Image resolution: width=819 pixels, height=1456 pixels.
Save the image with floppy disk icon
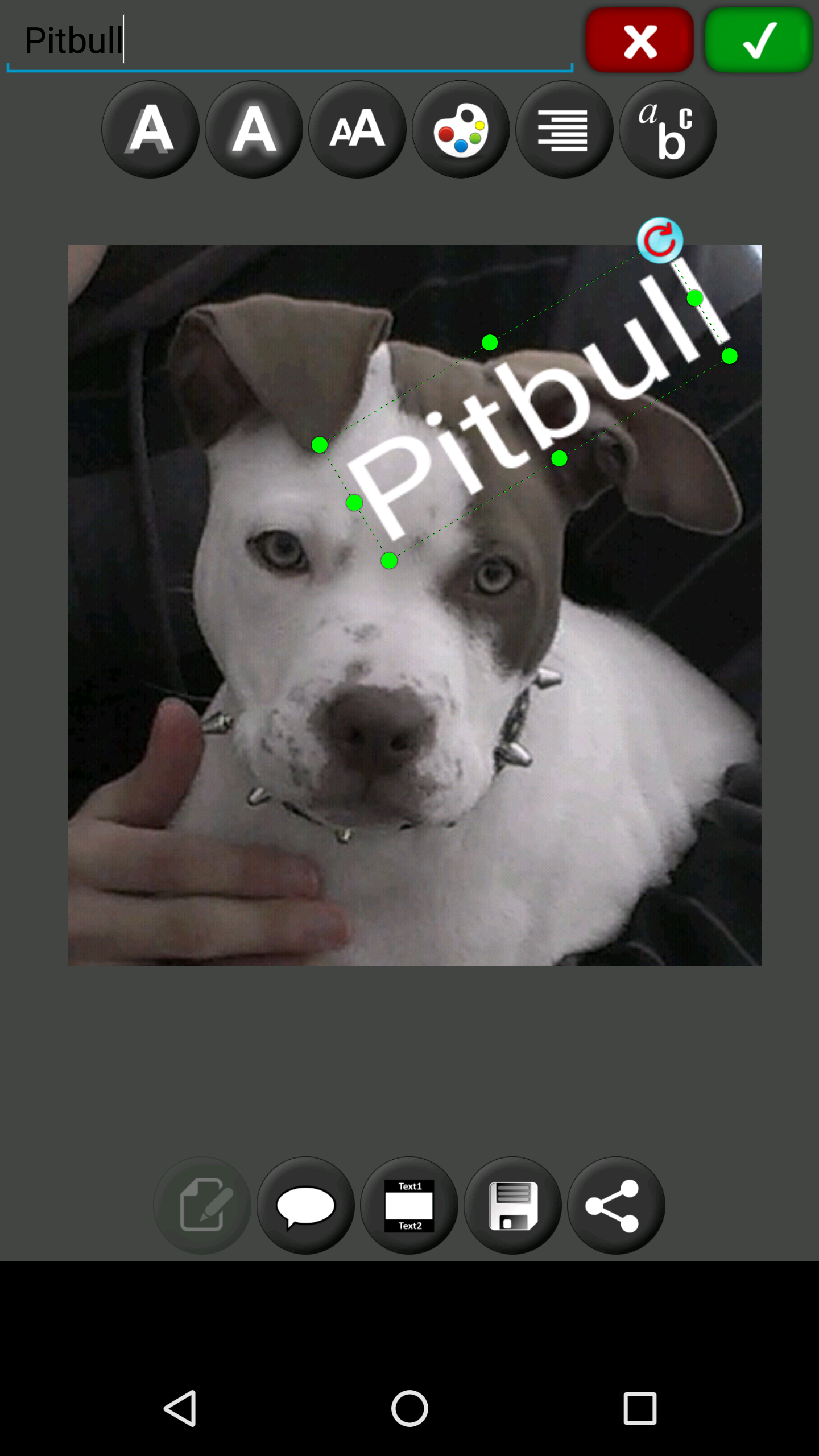click(x=512, y=1205)
